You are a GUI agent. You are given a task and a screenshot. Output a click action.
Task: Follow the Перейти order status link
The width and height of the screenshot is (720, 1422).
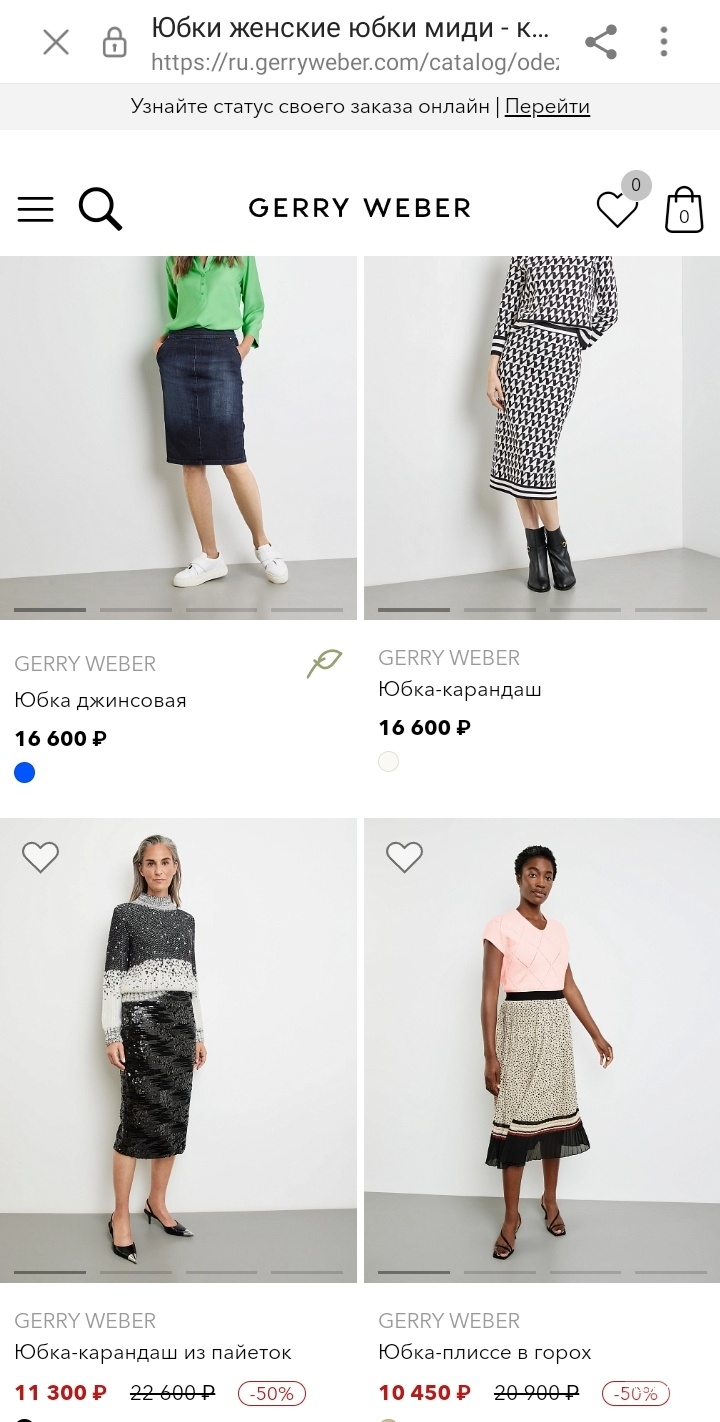point(547,106)
